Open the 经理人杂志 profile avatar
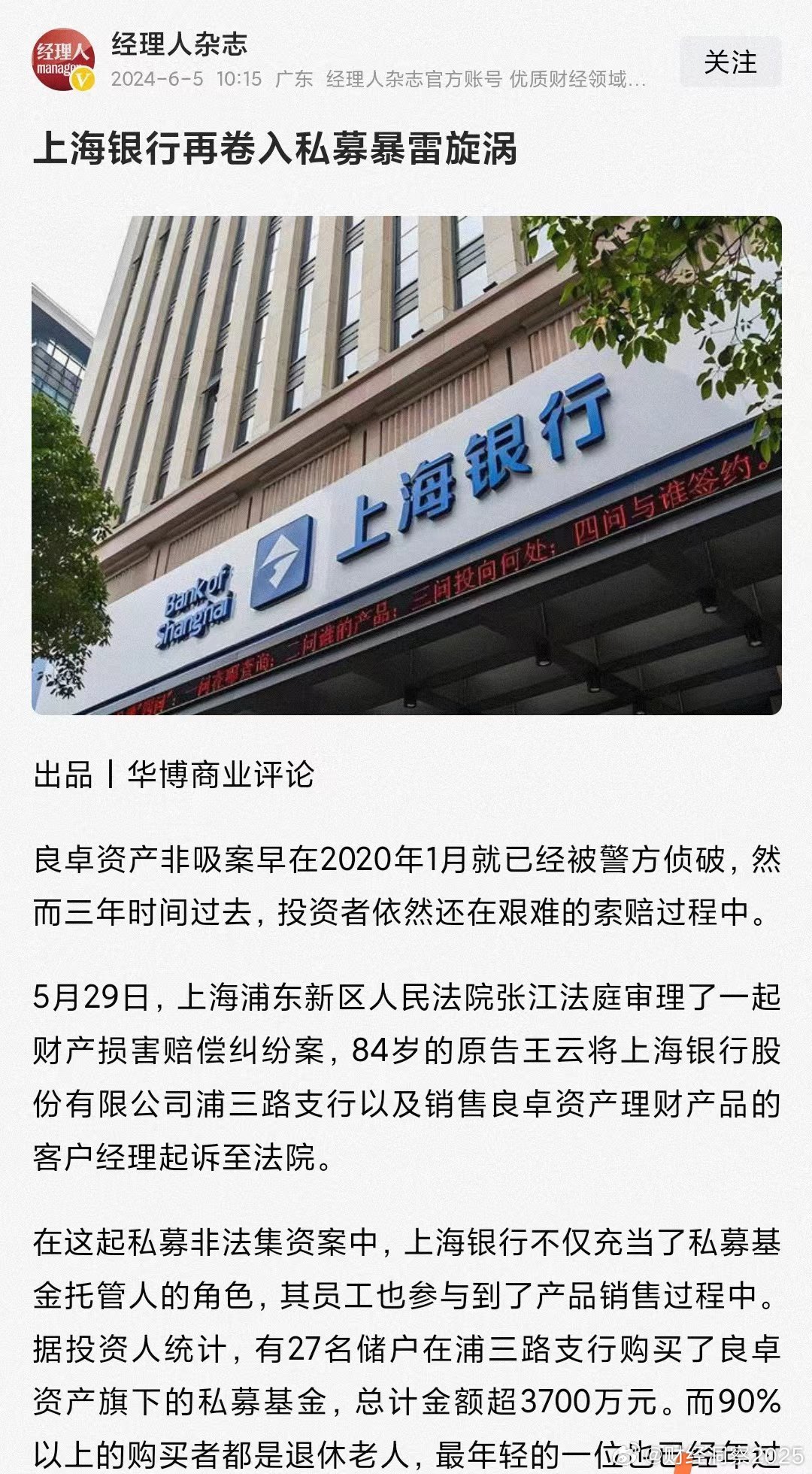Image resolution: width=812 pixels, height=1474 pixels. coord(63,60)
